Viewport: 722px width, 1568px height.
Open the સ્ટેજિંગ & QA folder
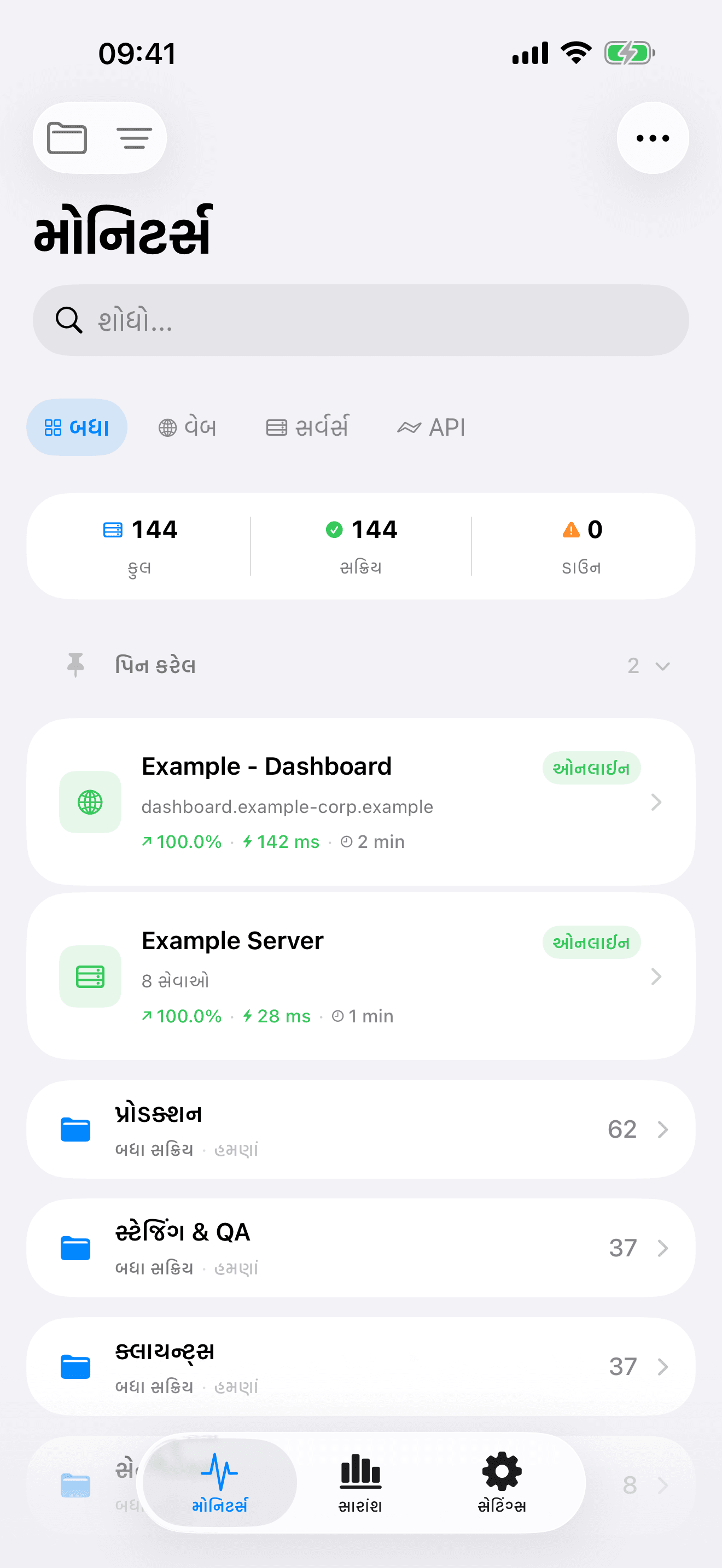coord(360,1248)
